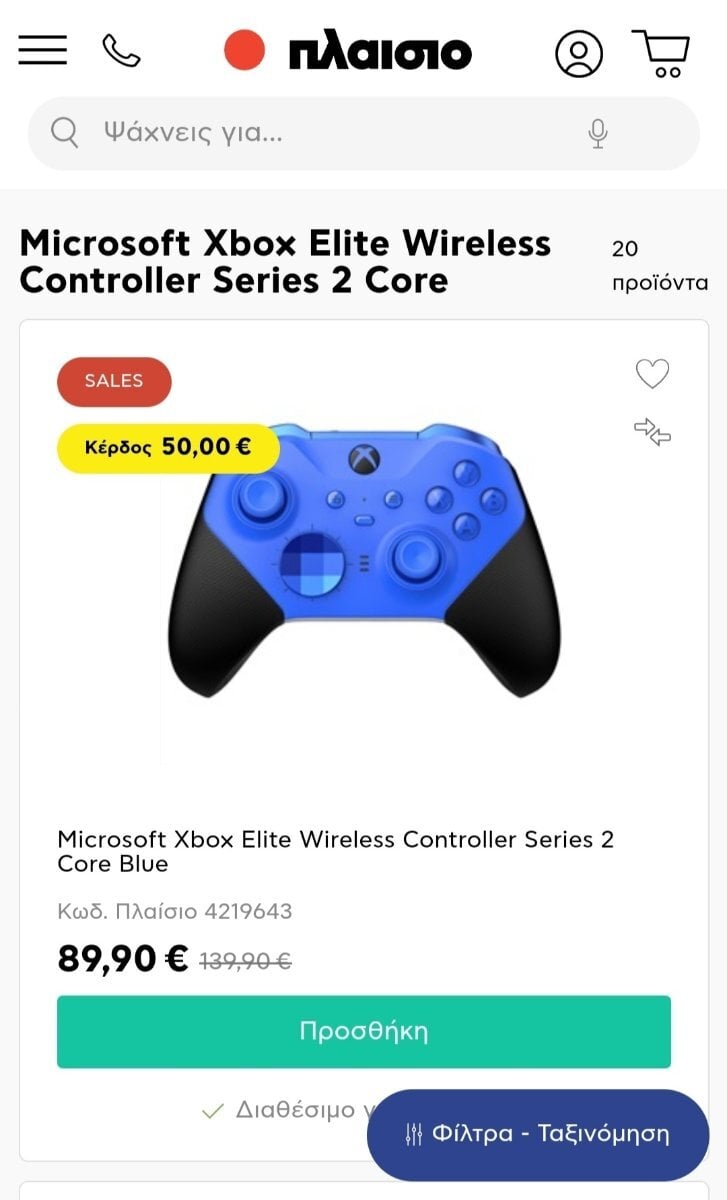Open the Xbox Elite Series 2 Core Blue title

point(335,851)
